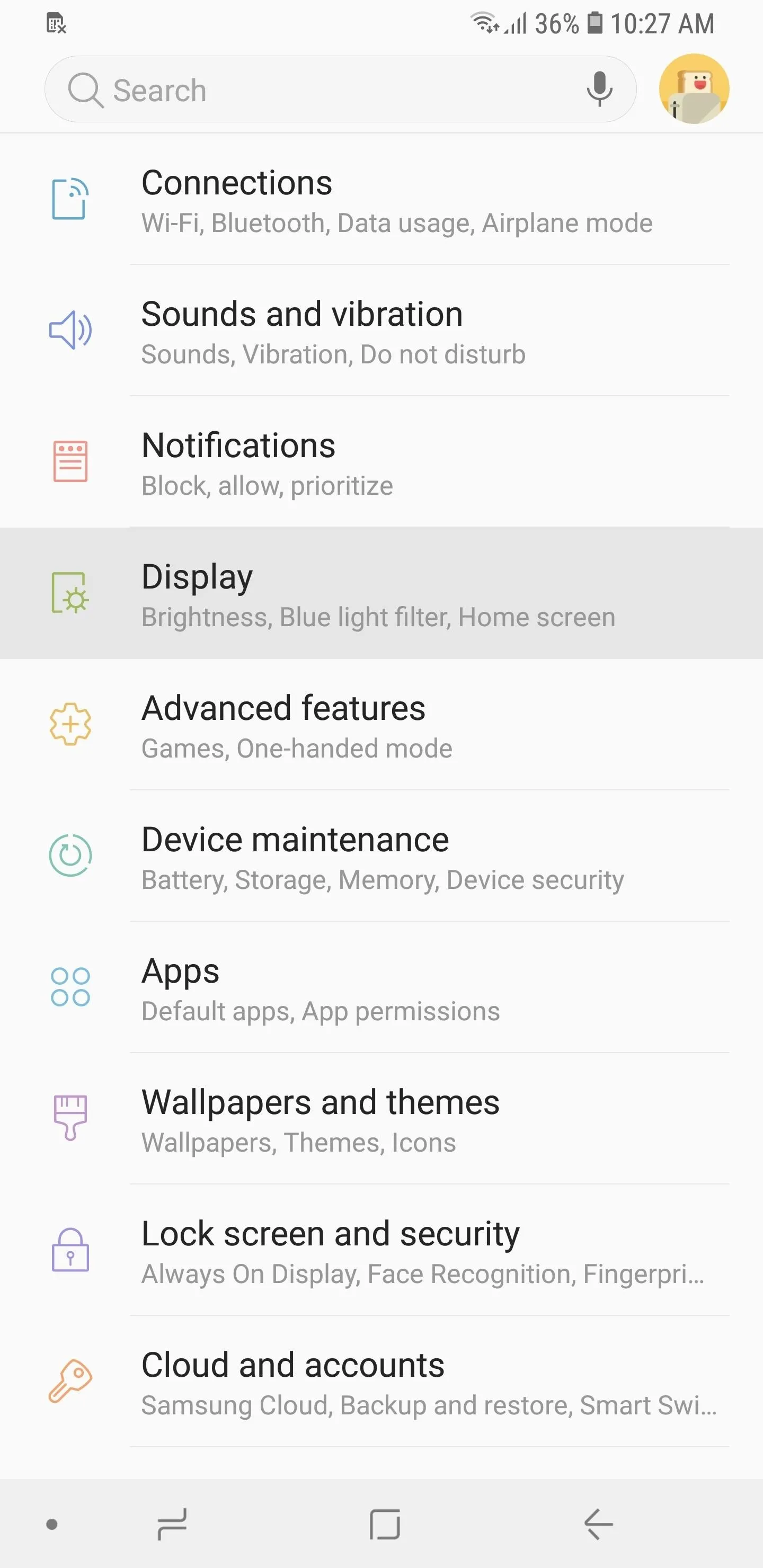Open Connections settings

[x=381, y=199]
